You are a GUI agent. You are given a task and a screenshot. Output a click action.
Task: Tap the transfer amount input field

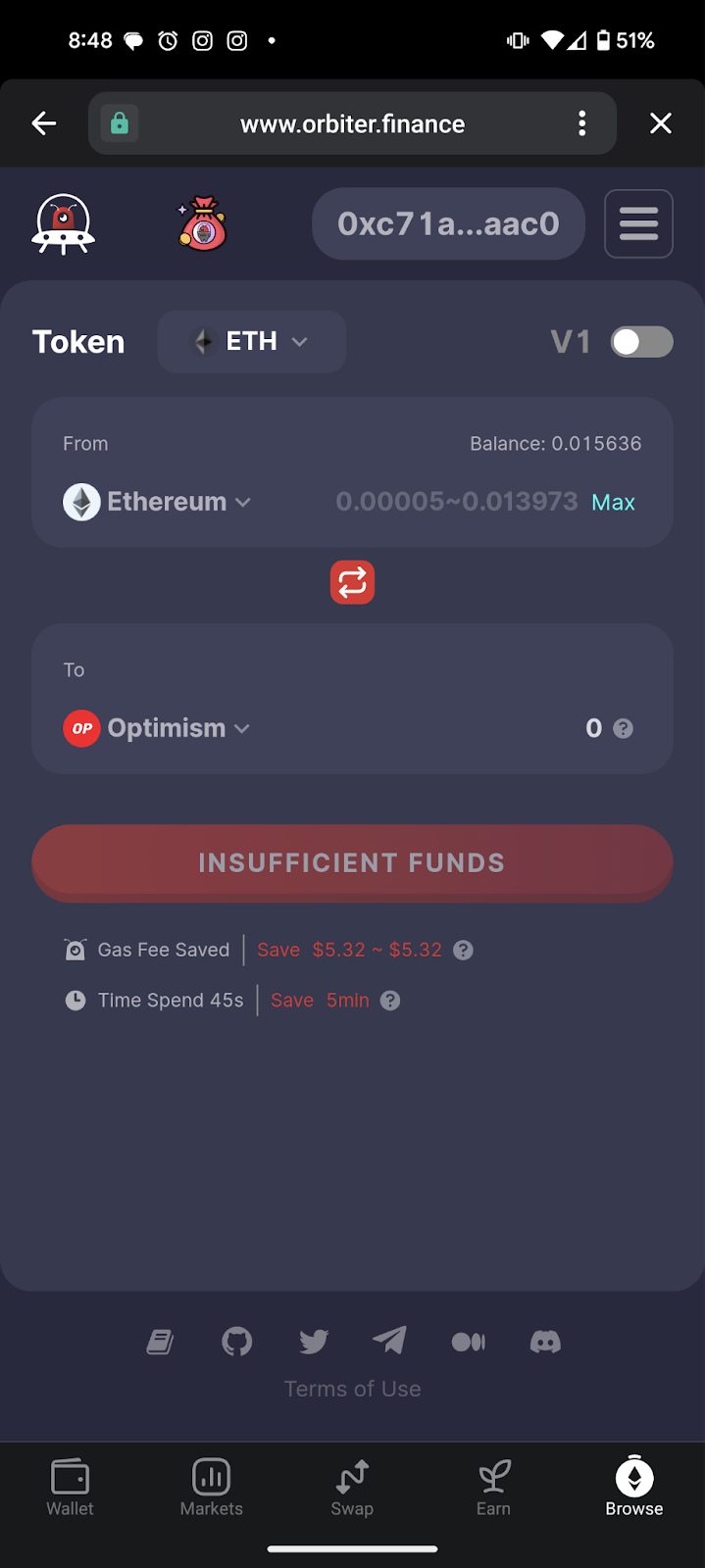(x=457, y=502)
